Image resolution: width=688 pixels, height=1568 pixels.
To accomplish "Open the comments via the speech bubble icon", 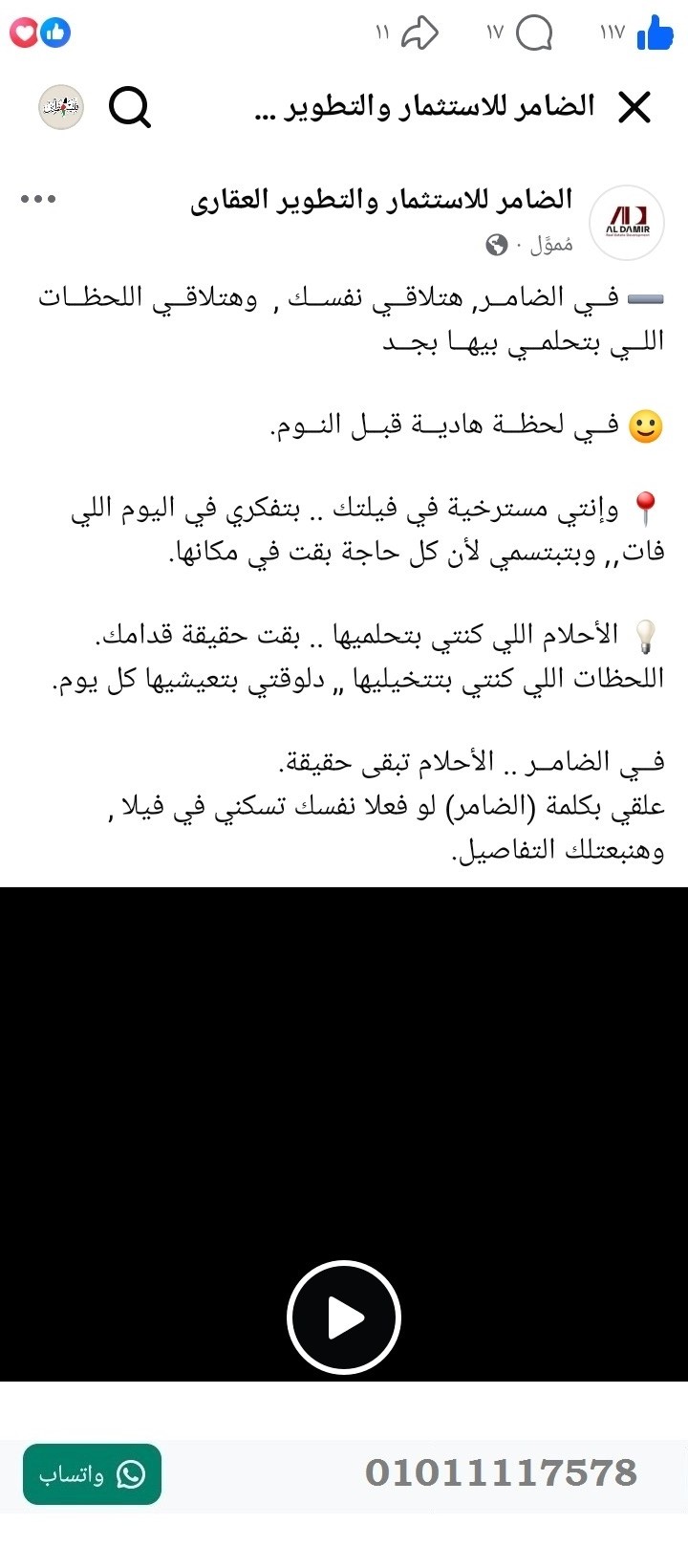I will [x=535, y=32].
